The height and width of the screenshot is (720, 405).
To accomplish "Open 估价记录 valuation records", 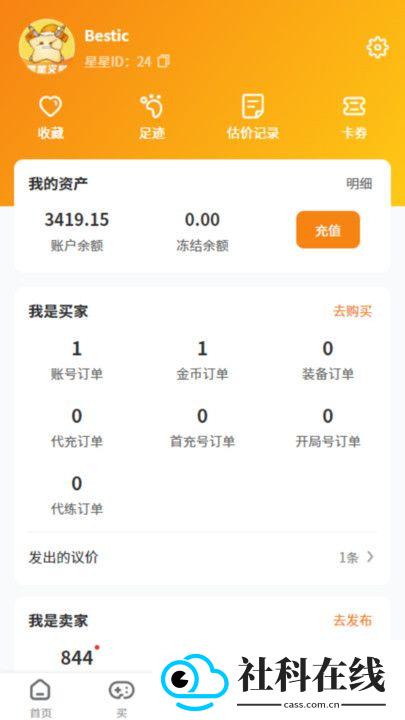I will (x=253, y=117).
